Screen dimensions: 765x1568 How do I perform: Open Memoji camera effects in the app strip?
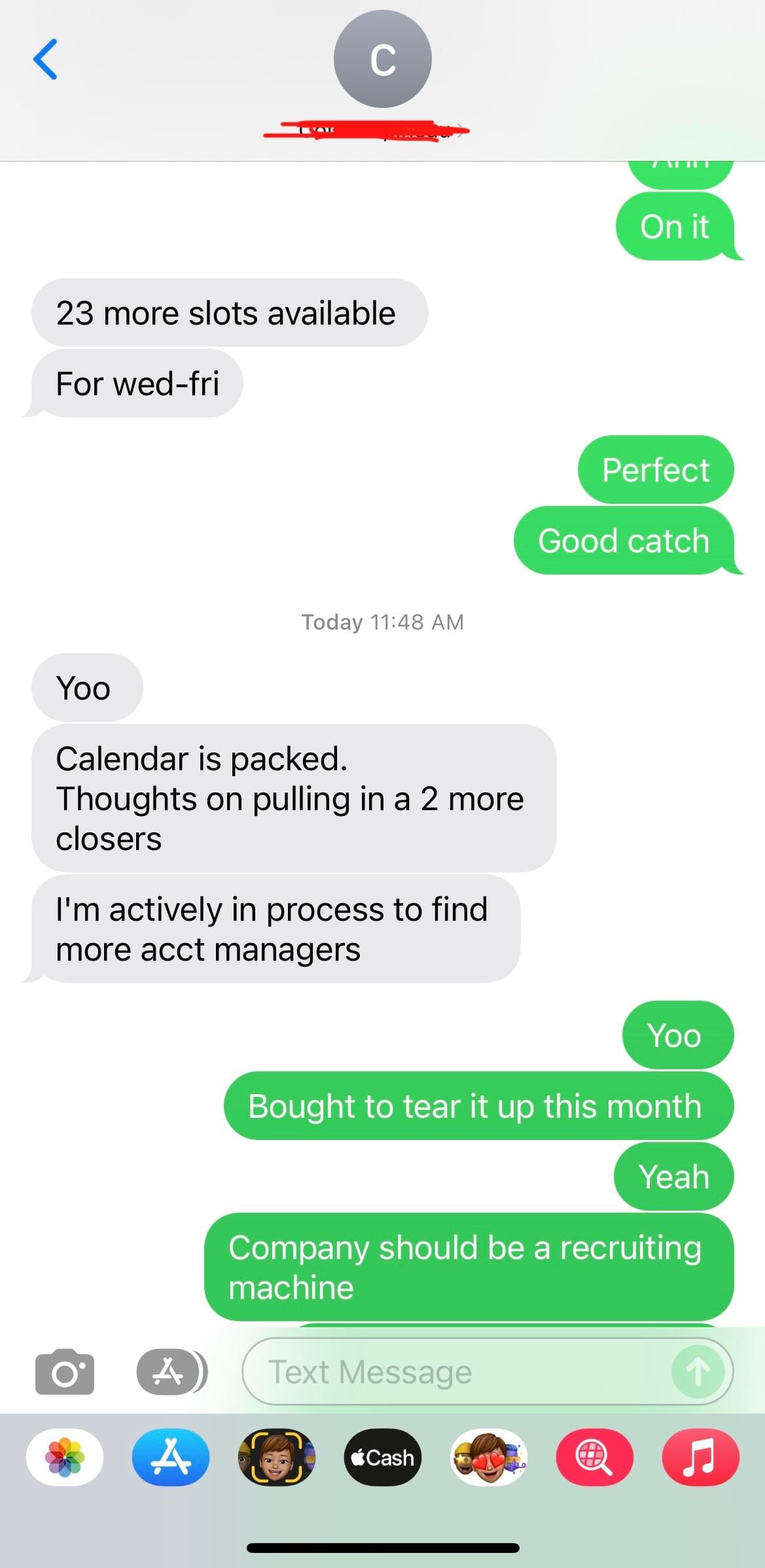click(276, 1457)
